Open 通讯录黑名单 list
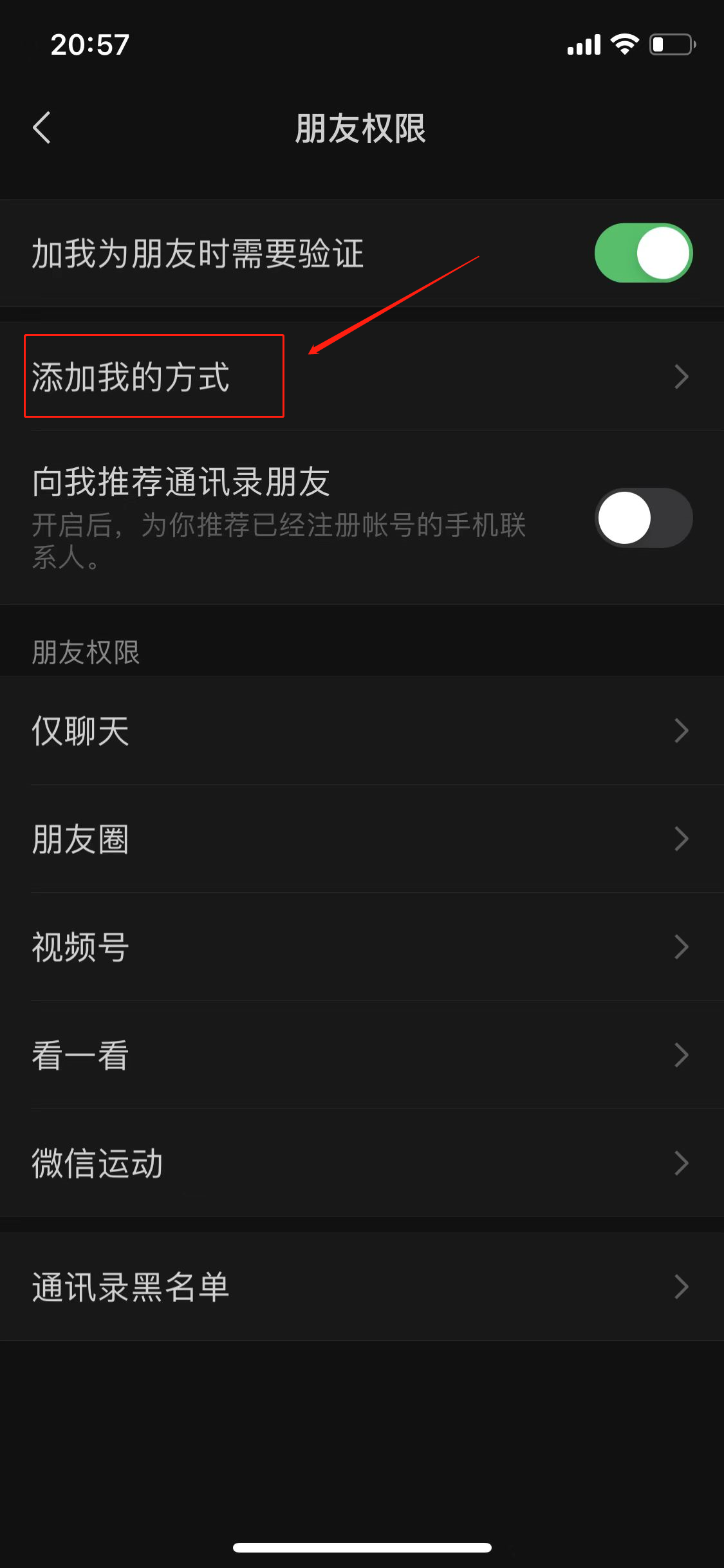Image resolution: width=724 pixels, height=1568 pixels. coord(360,1287)
